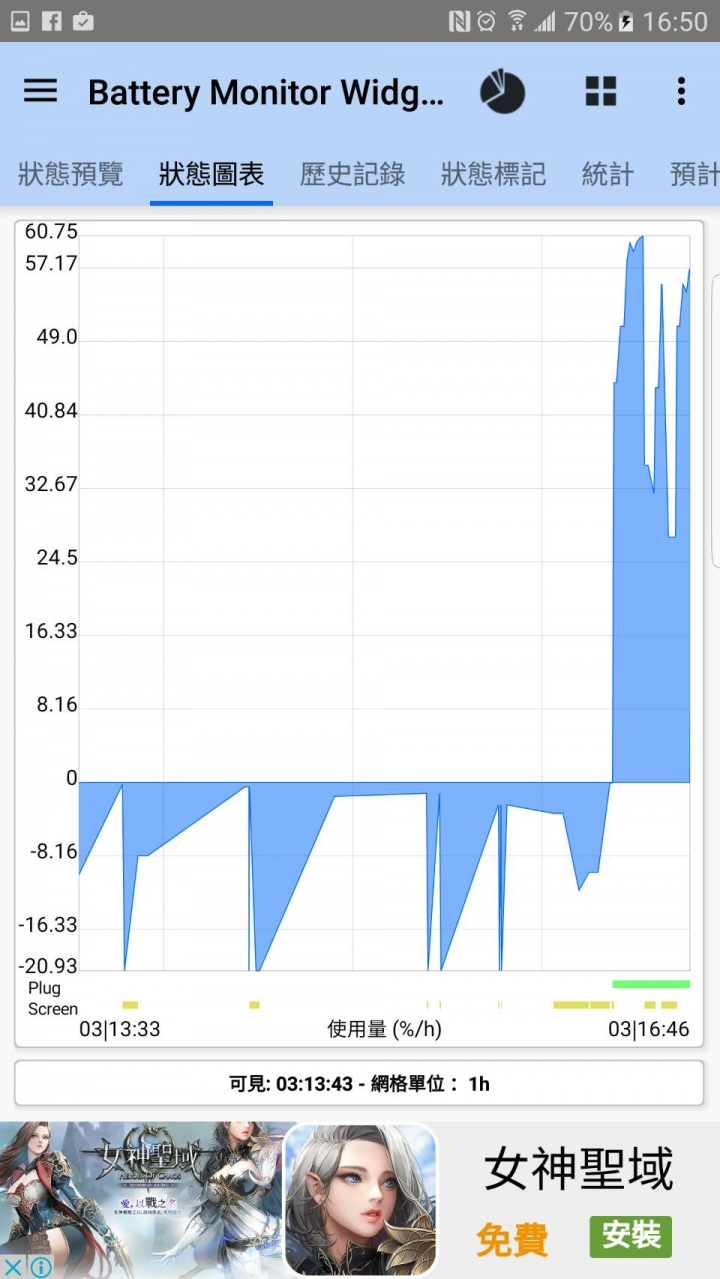The width and height of the screenshot is (720, 1279).
Task: Switch to the 狀態預覽 tab
Action: pyautogui.click(x=70, y=174)
